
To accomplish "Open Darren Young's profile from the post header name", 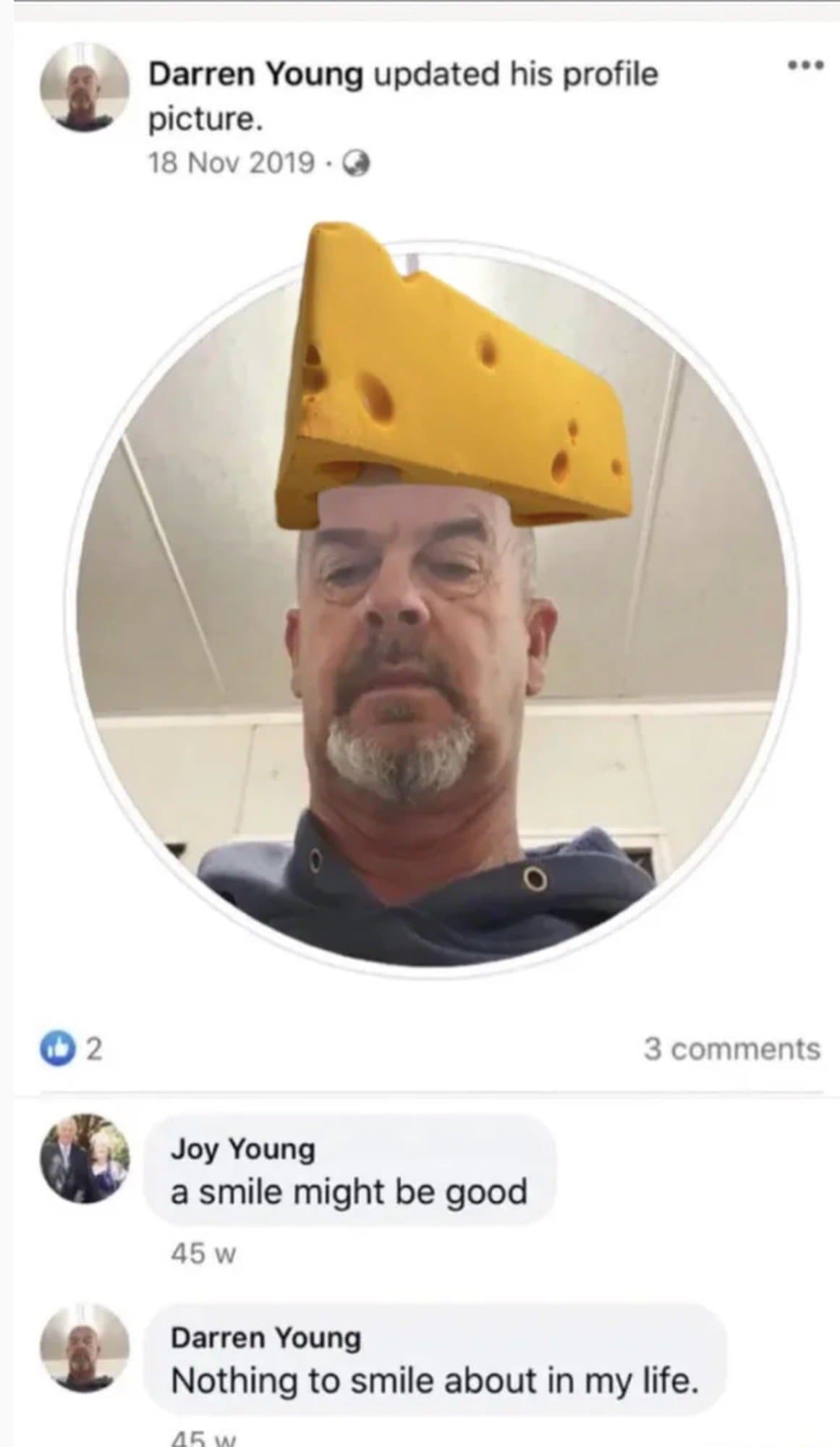I will tap(255, 75).
